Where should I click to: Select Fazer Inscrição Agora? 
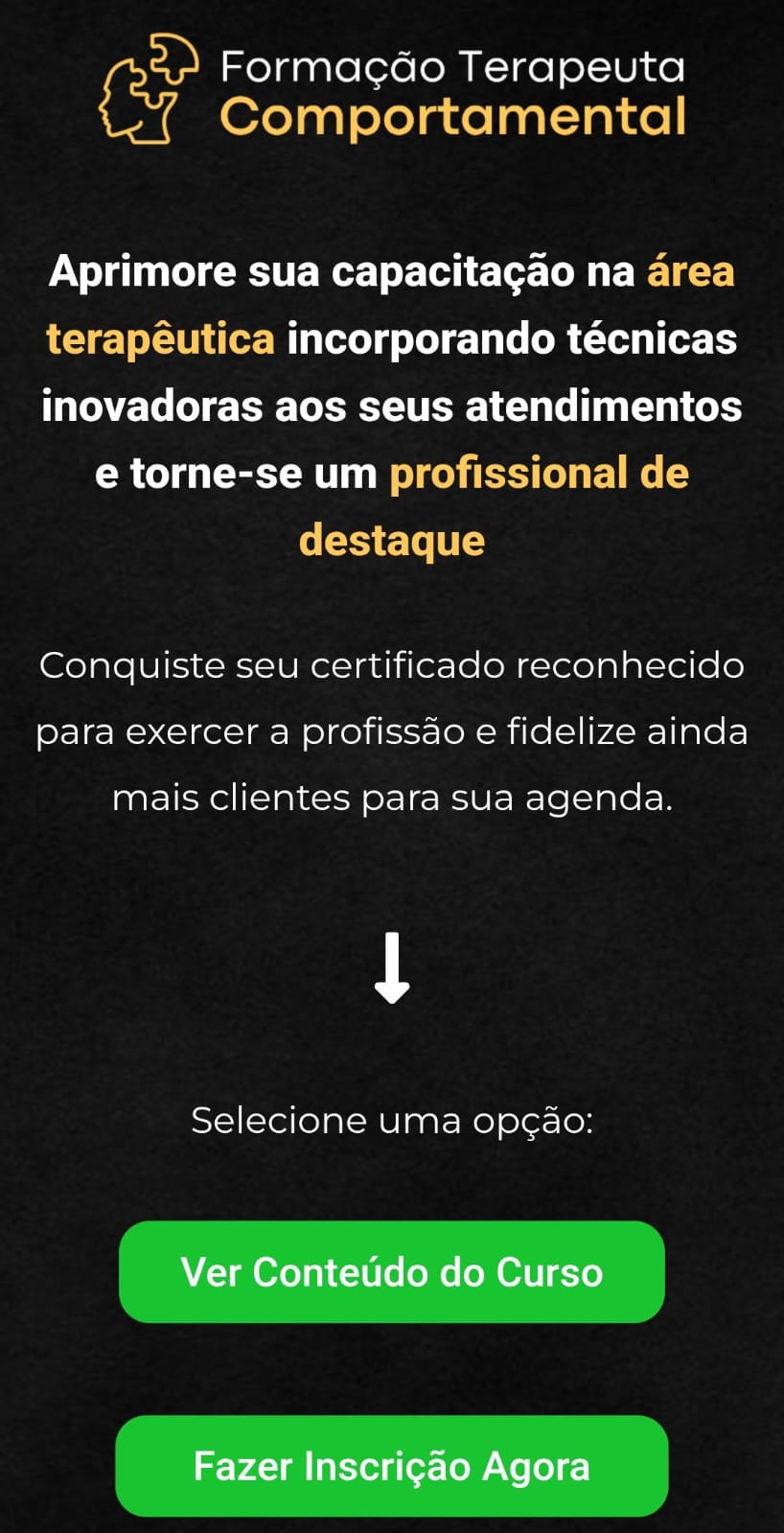pos(391,1466)
